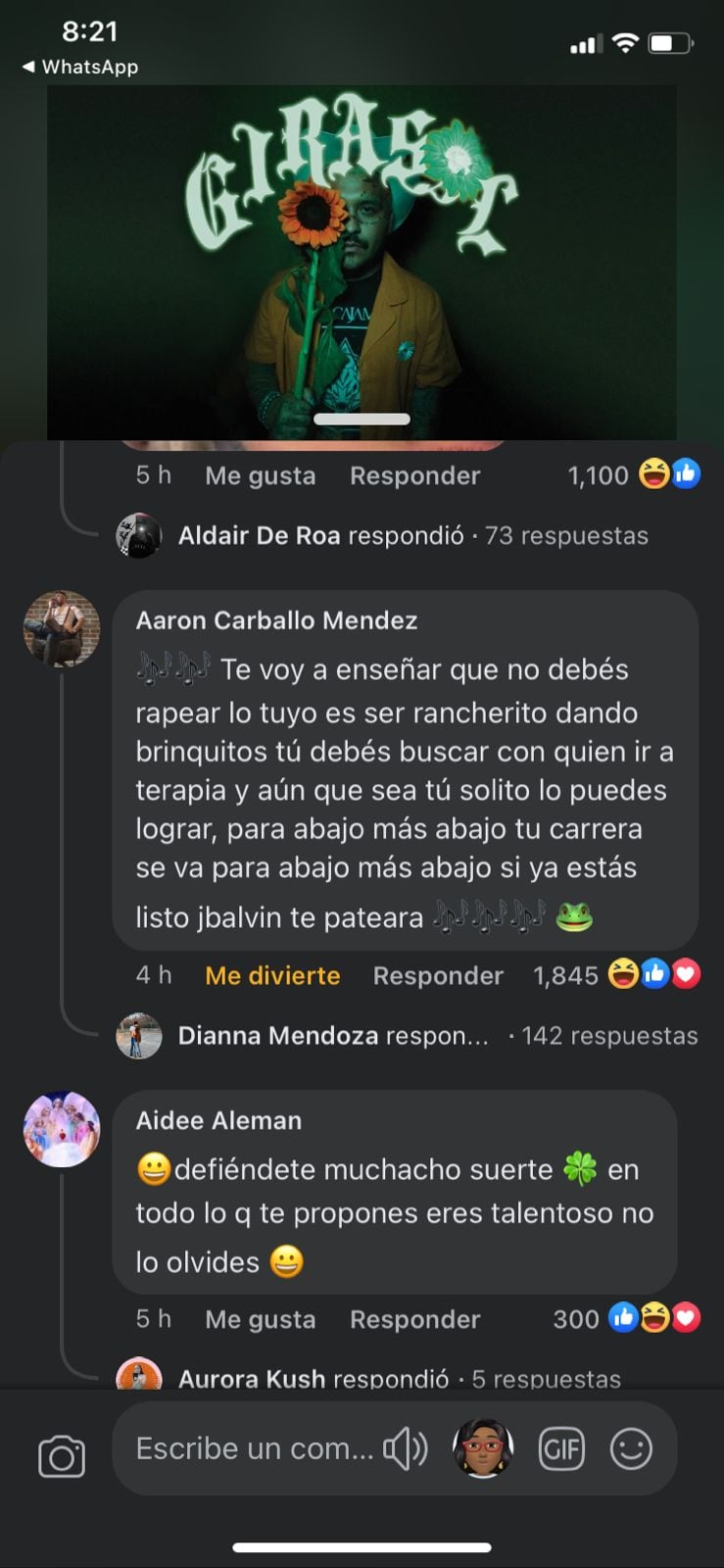Tap the thumbs up icon on the 1,100 reaction count
The height and width of the screenshot is (1568, 724).
687,473
